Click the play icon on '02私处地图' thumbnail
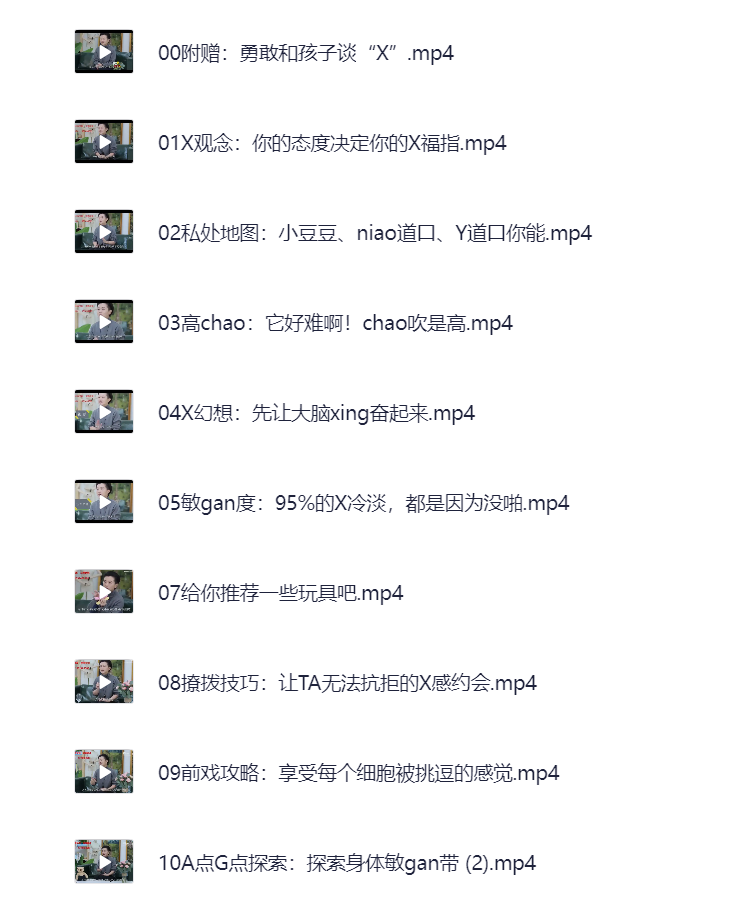732x903 pixels. 104,229
